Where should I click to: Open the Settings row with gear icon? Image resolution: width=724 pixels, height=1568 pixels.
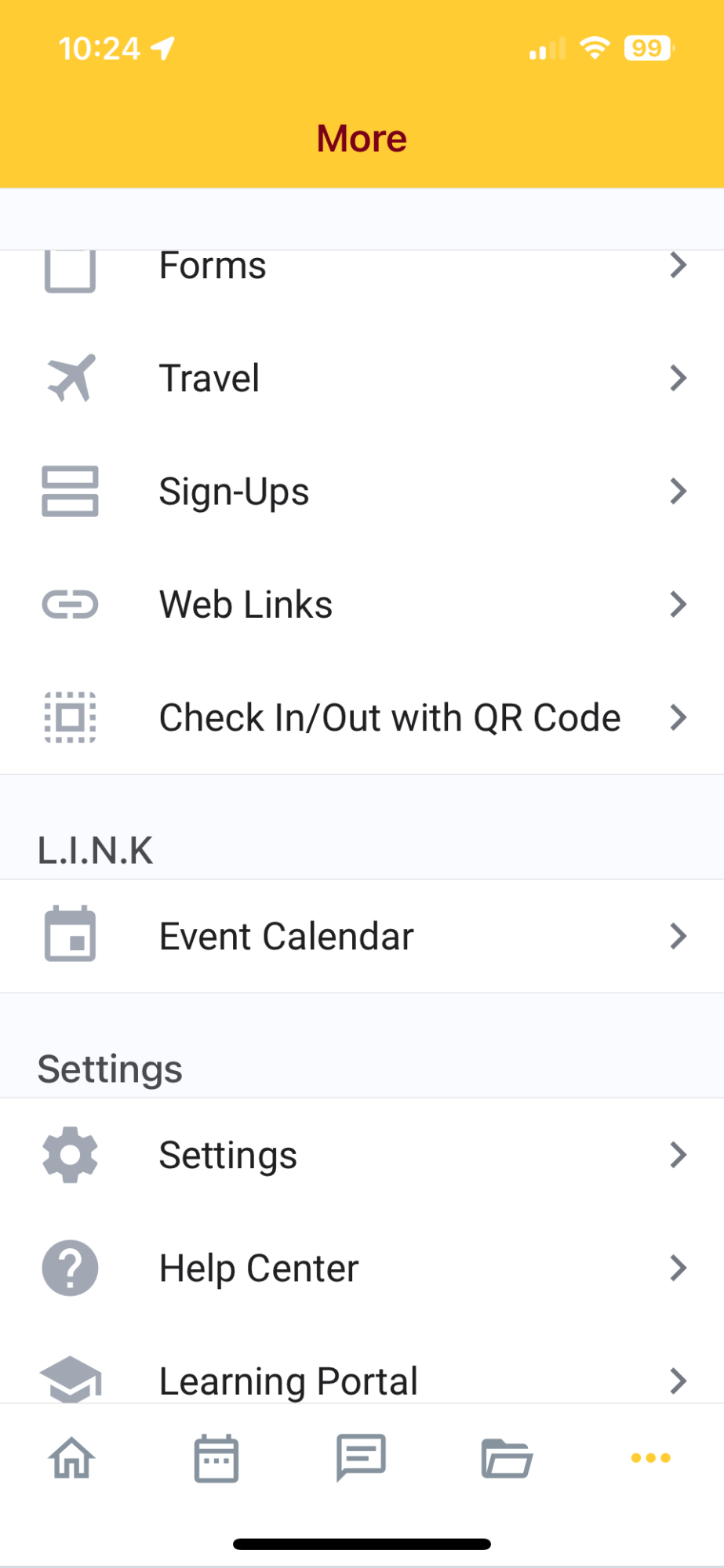point(361,1155)
